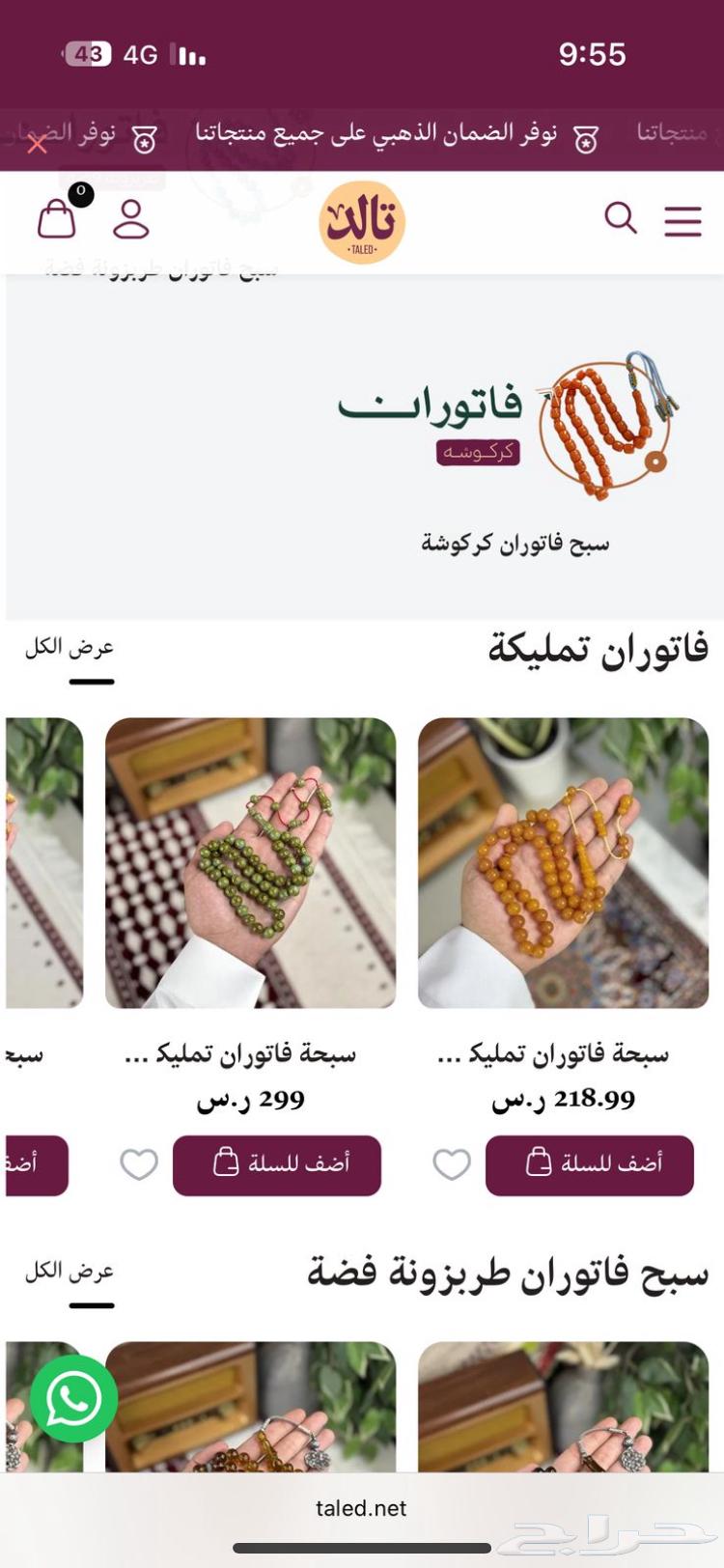This screenshot has height=1568, width=724.
Task: Go to the Taled logo homepage
Action: point(362,222)
